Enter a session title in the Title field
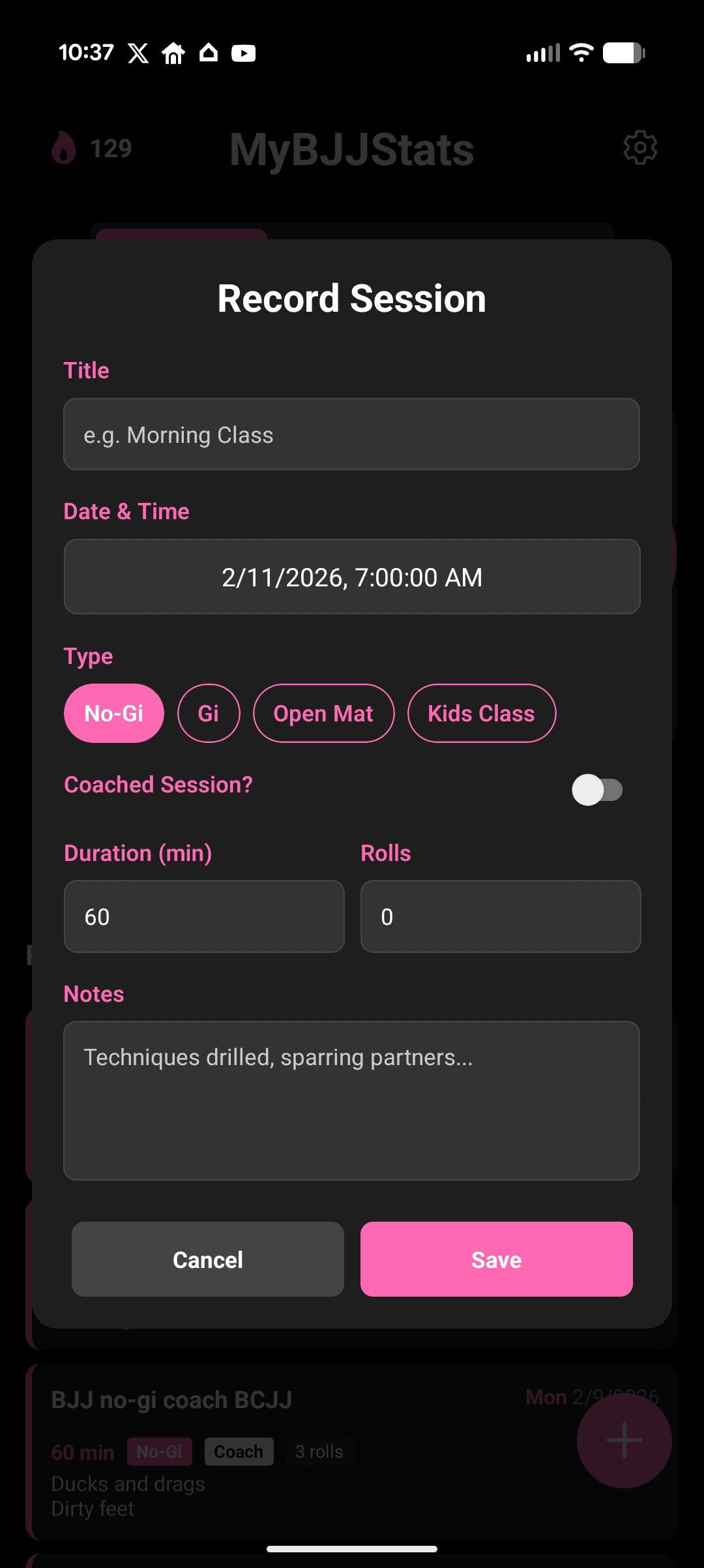 (x=351, y=434)
